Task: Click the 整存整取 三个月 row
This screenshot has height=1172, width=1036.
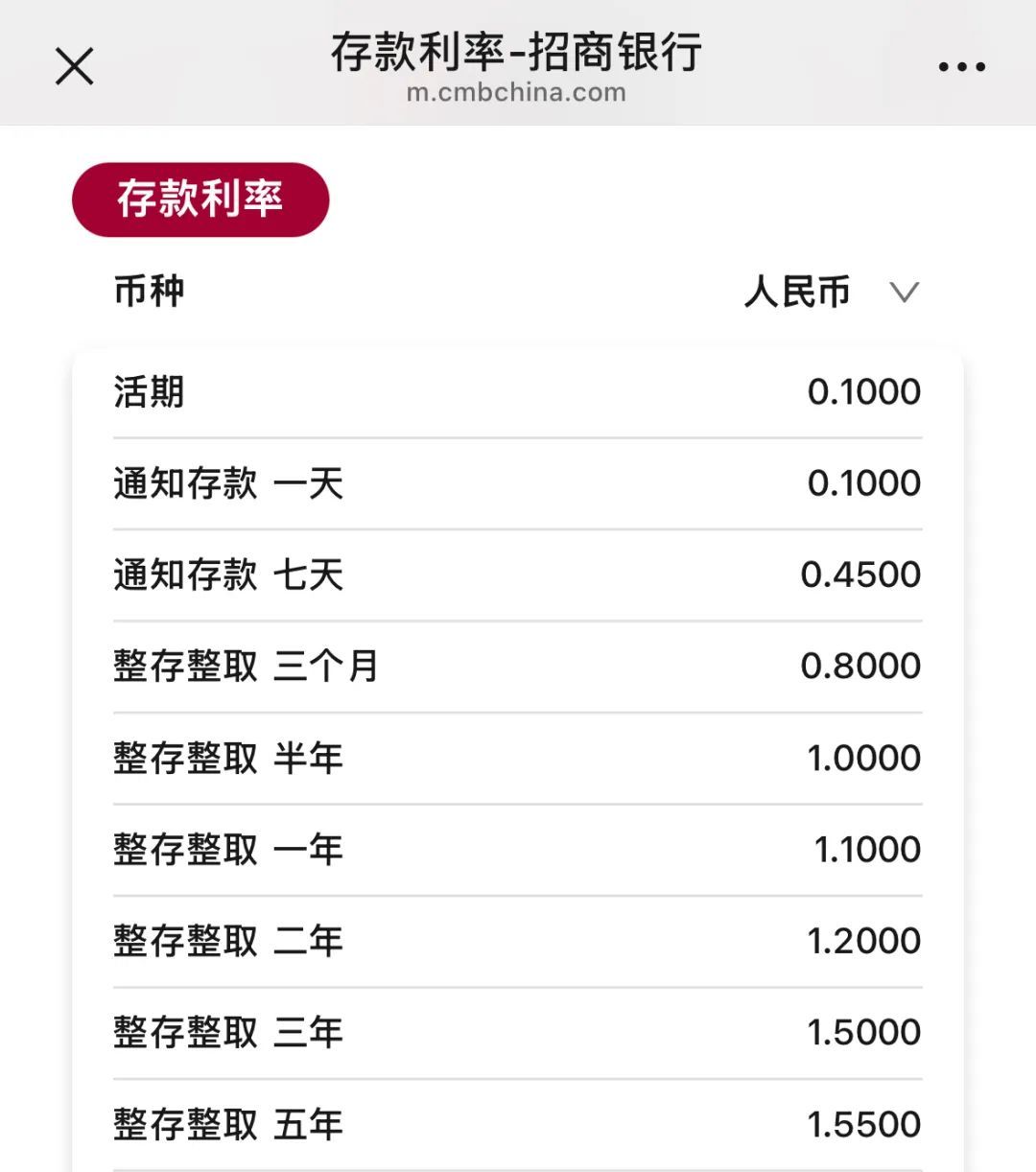Action: (x=518, y=665)
